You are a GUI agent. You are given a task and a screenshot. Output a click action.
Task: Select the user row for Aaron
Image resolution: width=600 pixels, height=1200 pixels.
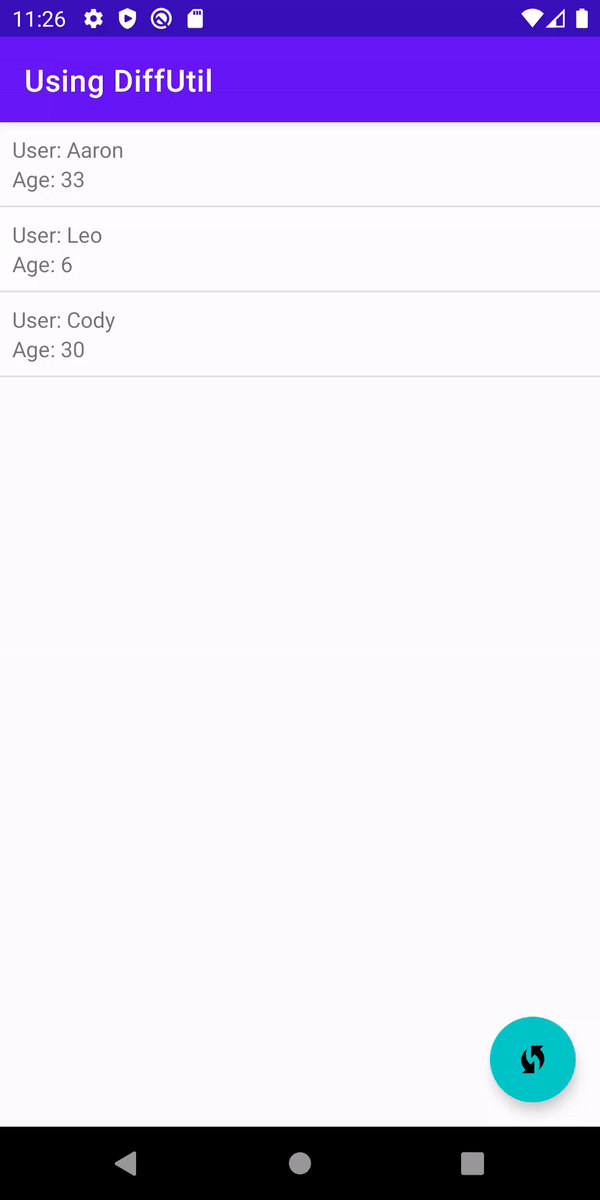[300, 165]
